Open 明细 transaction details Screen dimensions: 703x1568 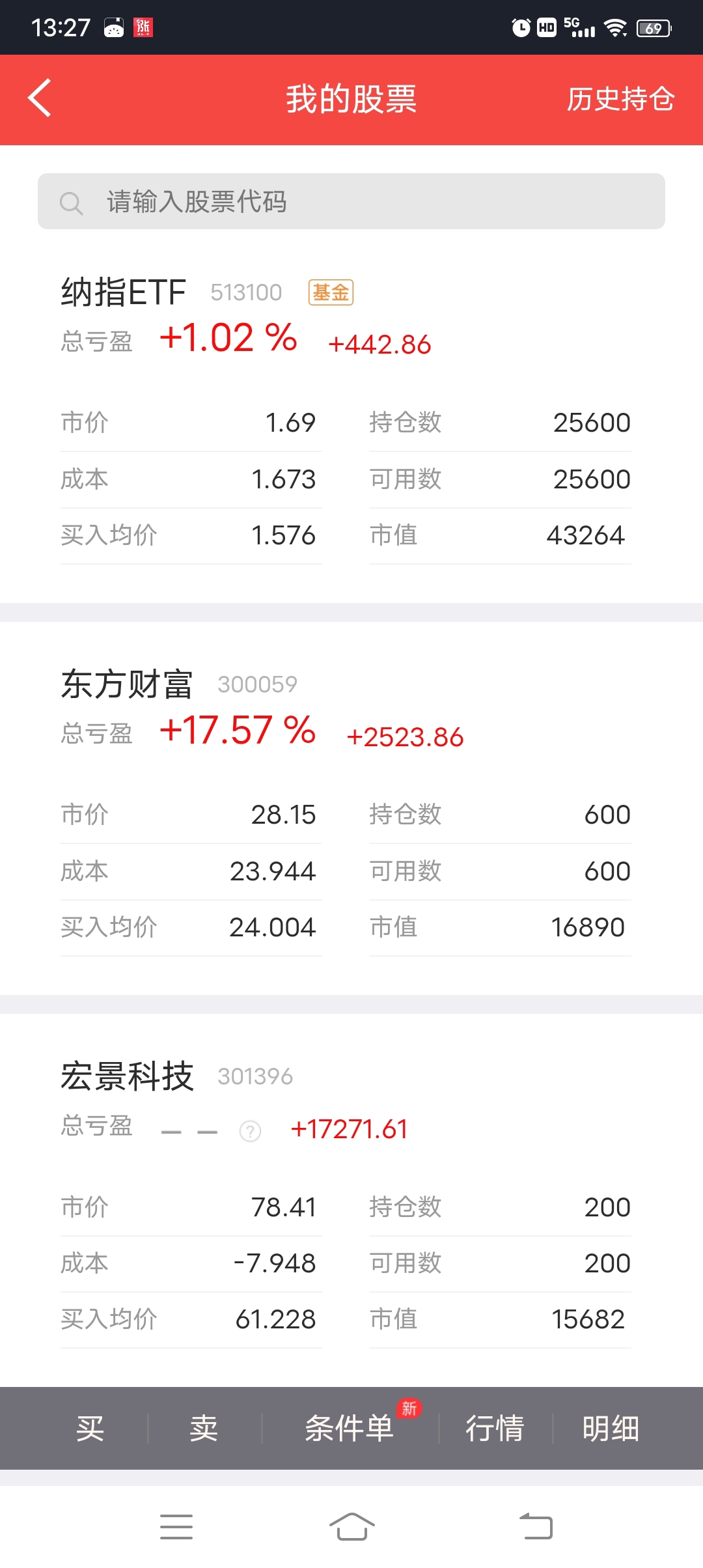point(611,1429)
